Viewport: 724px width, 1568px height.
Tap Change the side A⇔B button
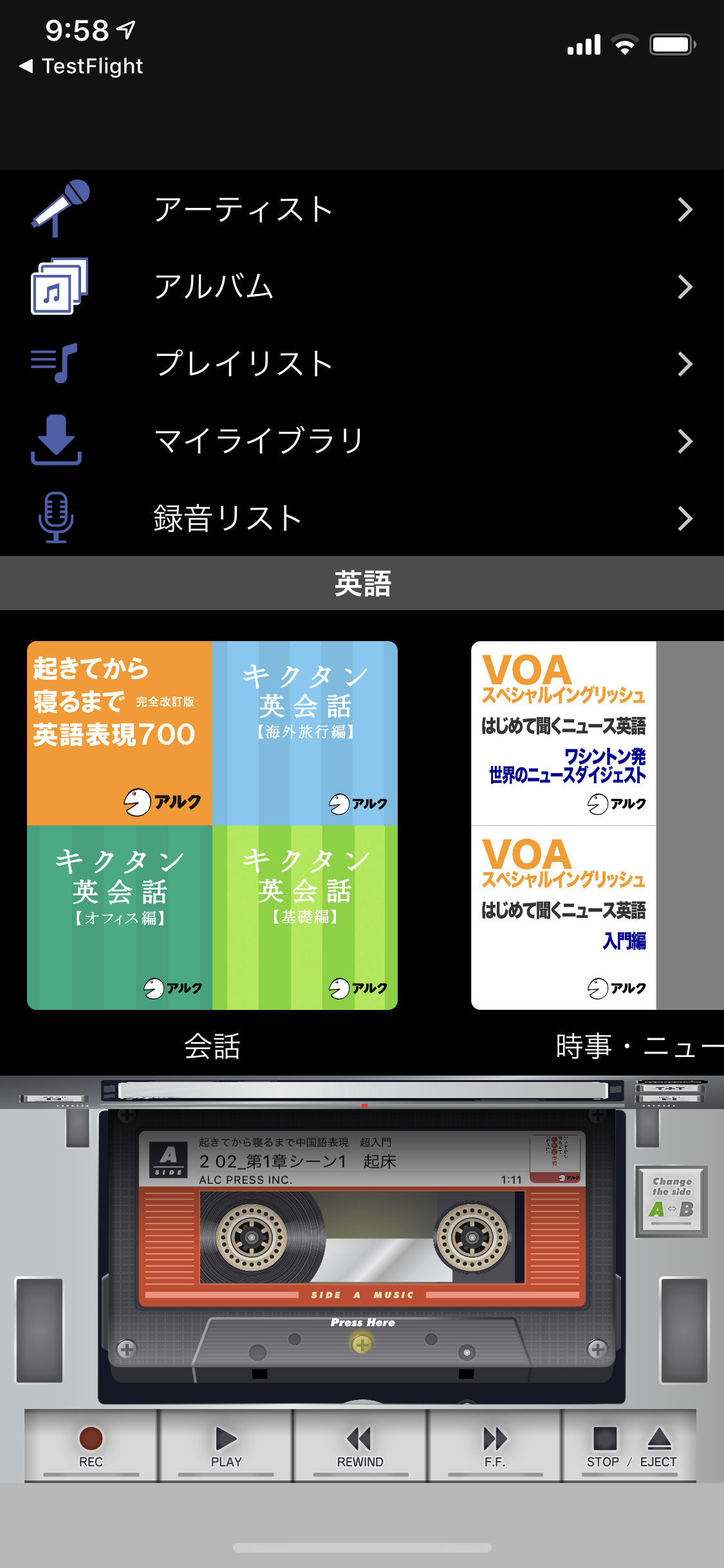click(x=671, y=1201)
